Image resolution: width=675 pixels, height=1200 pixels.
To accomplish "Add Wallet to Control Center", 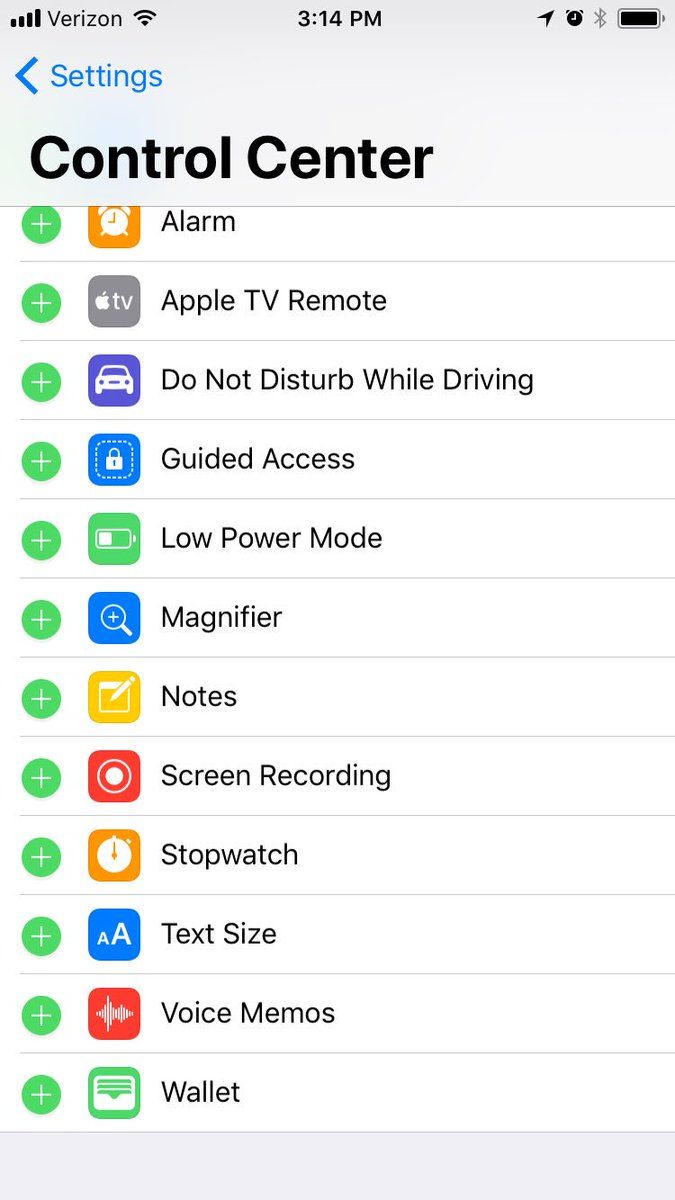I will (41, 1093).
